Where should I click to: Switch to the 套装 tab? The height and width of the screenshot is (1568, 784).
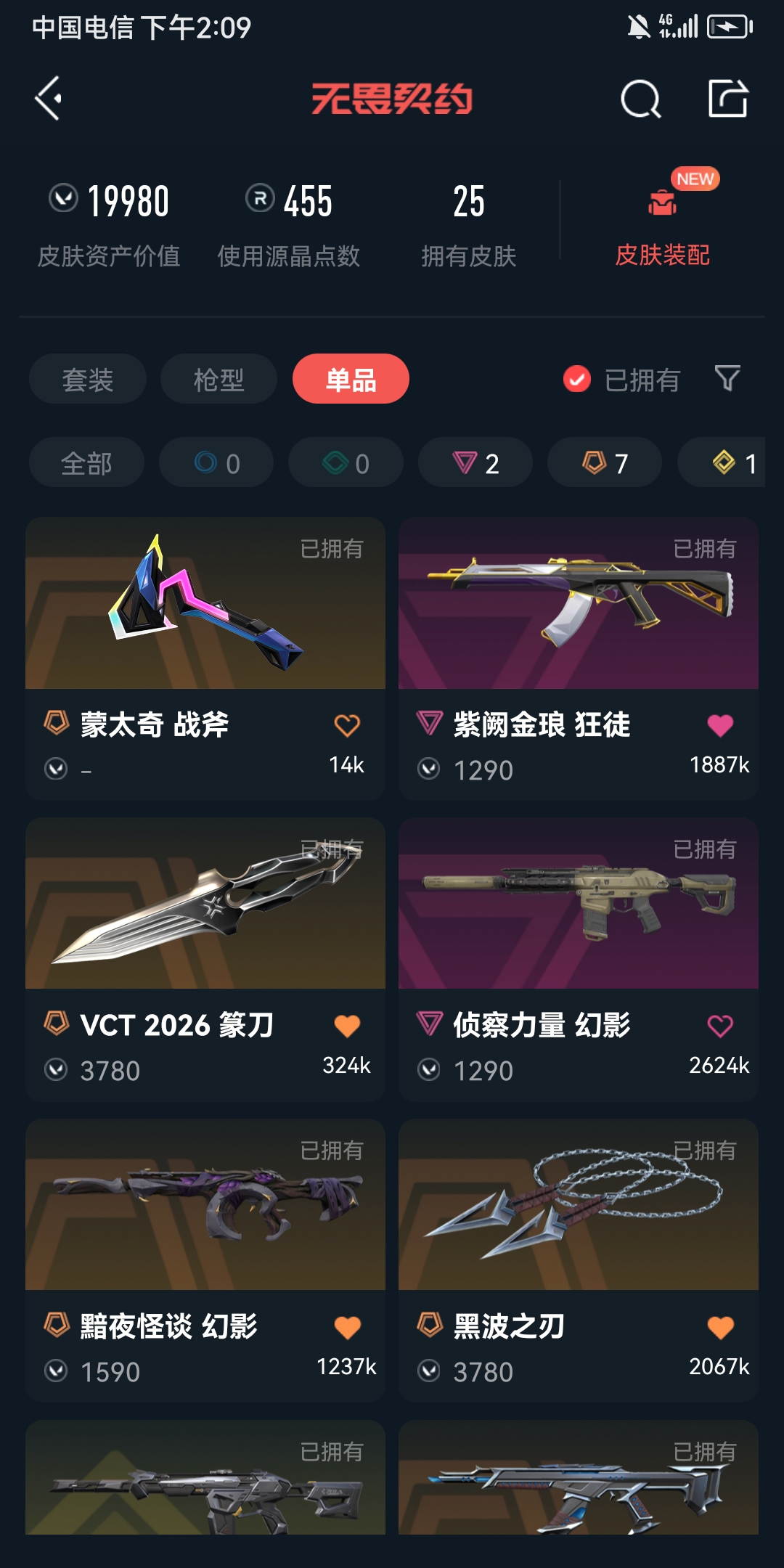coord(88,379)
